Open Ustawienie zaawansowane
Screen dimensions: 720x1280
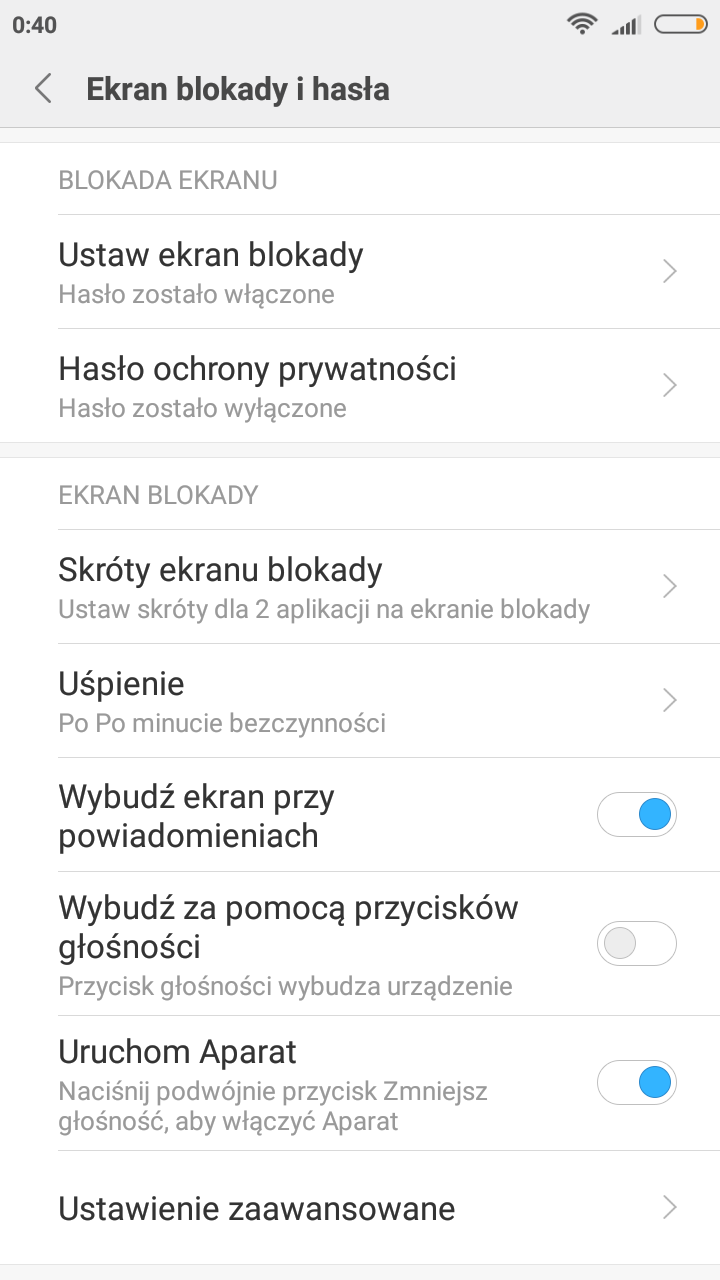click(x=360, y=1208)
